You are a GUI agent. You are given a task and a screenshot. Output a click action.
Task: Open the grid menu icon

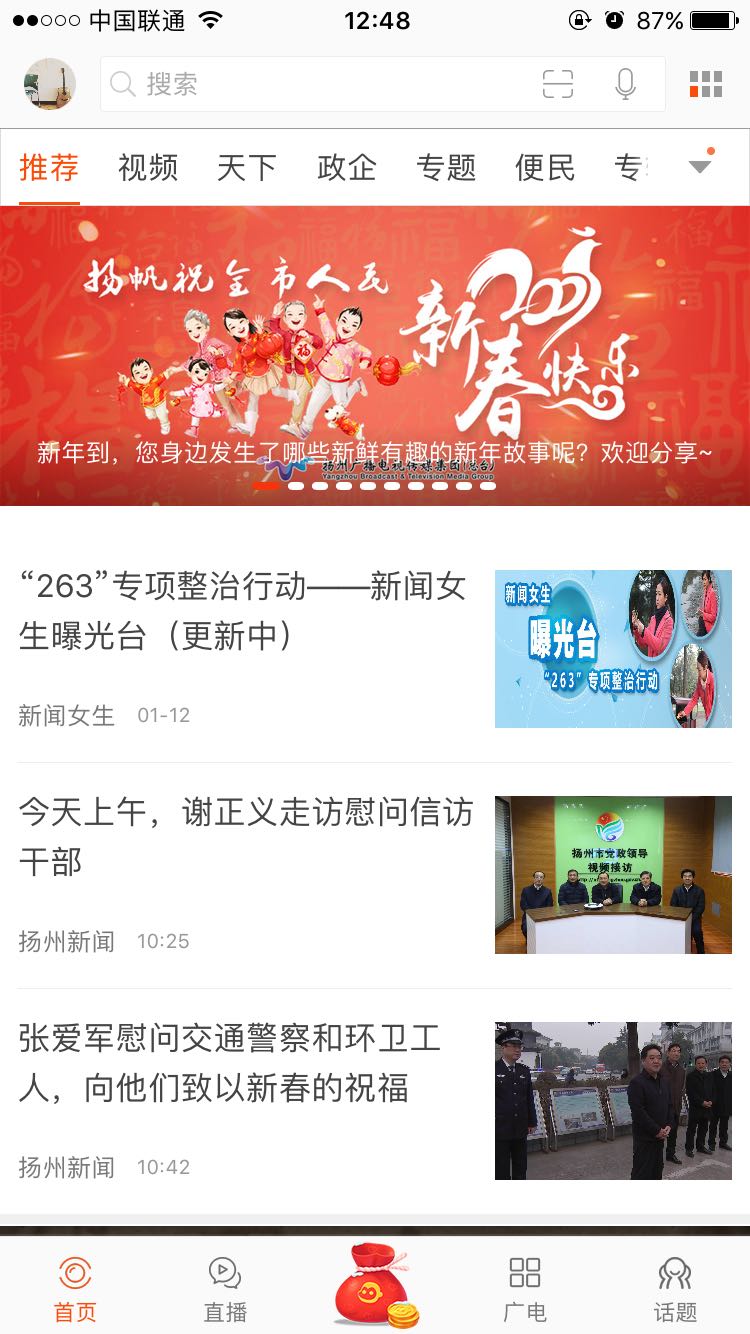tap(706, 84)
